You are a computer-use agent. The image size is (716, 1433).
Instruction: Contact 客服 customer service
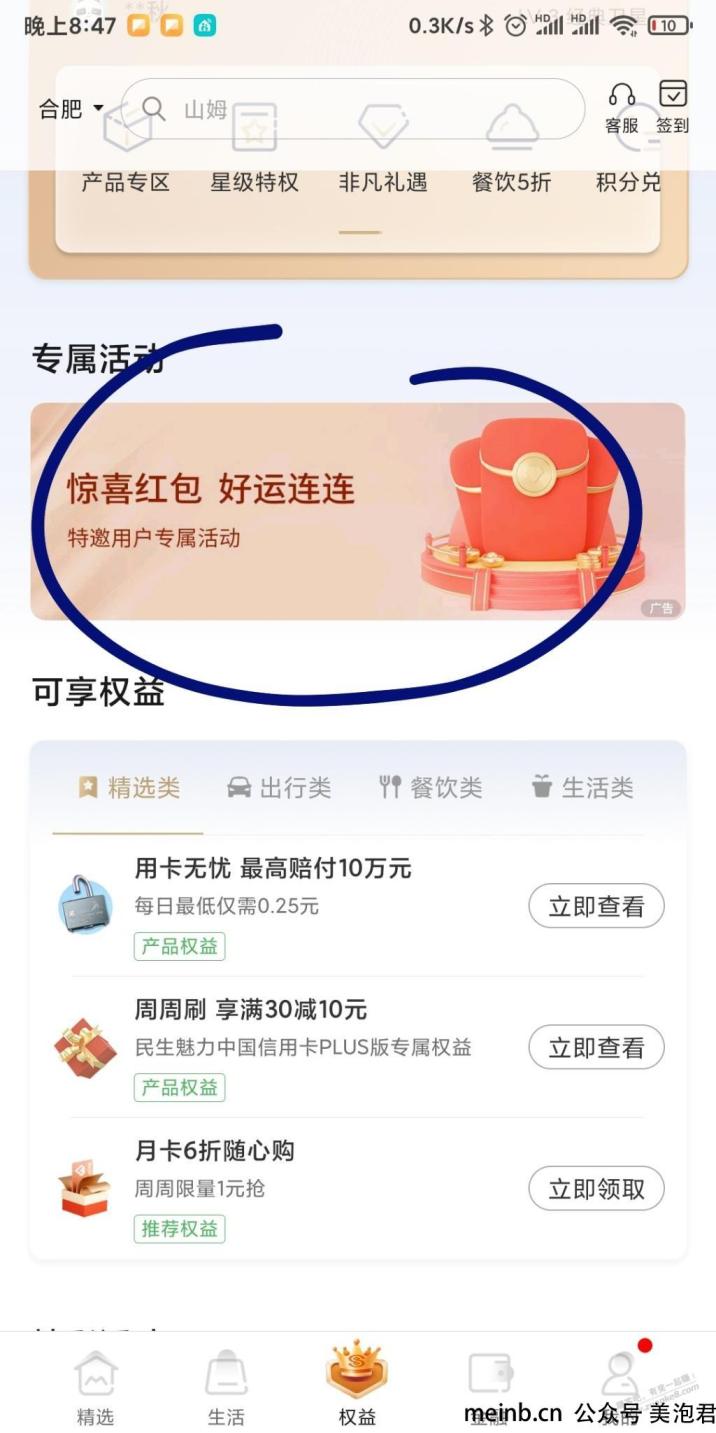click(622, 108)
